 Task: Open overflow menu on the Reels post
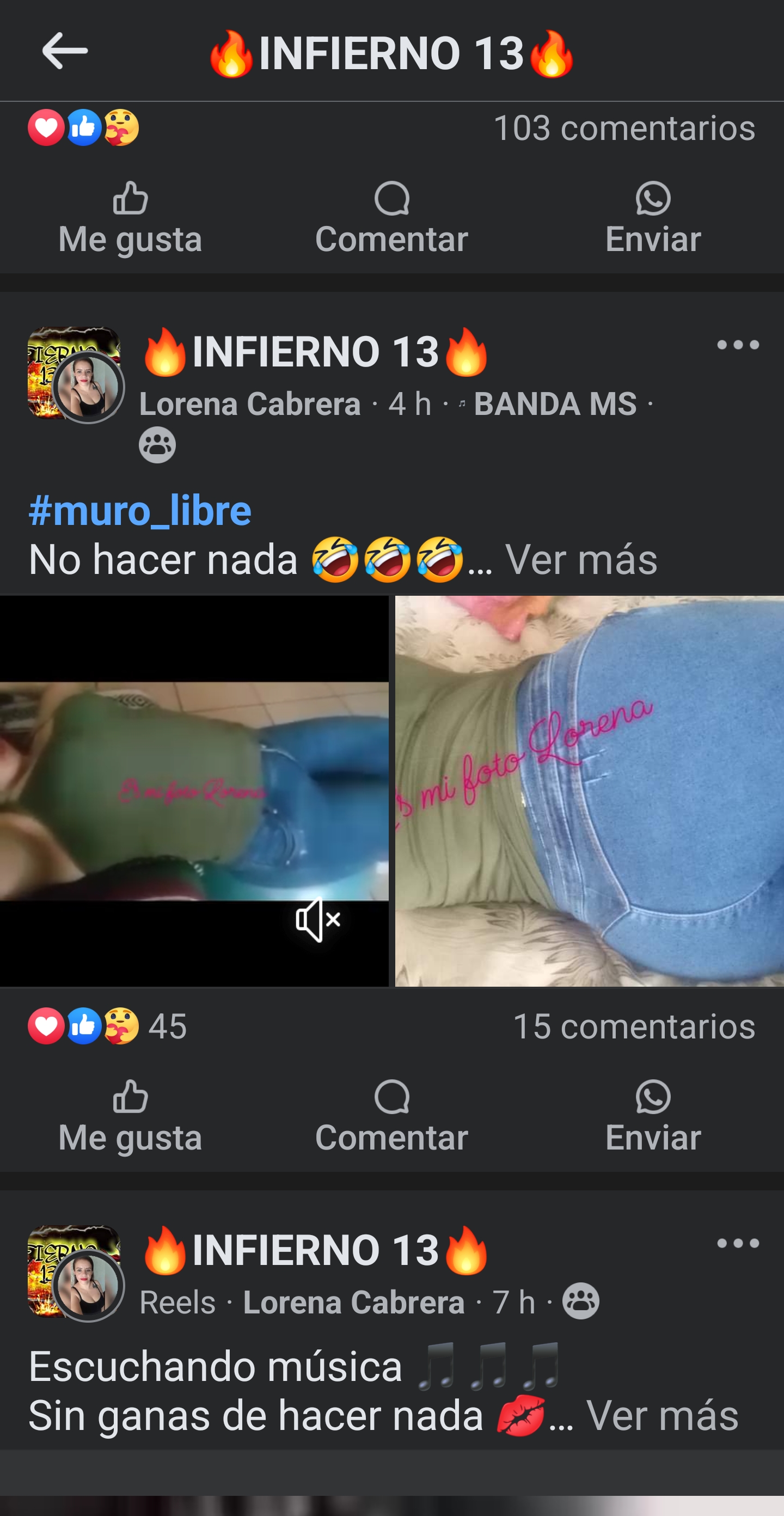coord(738,1244)
